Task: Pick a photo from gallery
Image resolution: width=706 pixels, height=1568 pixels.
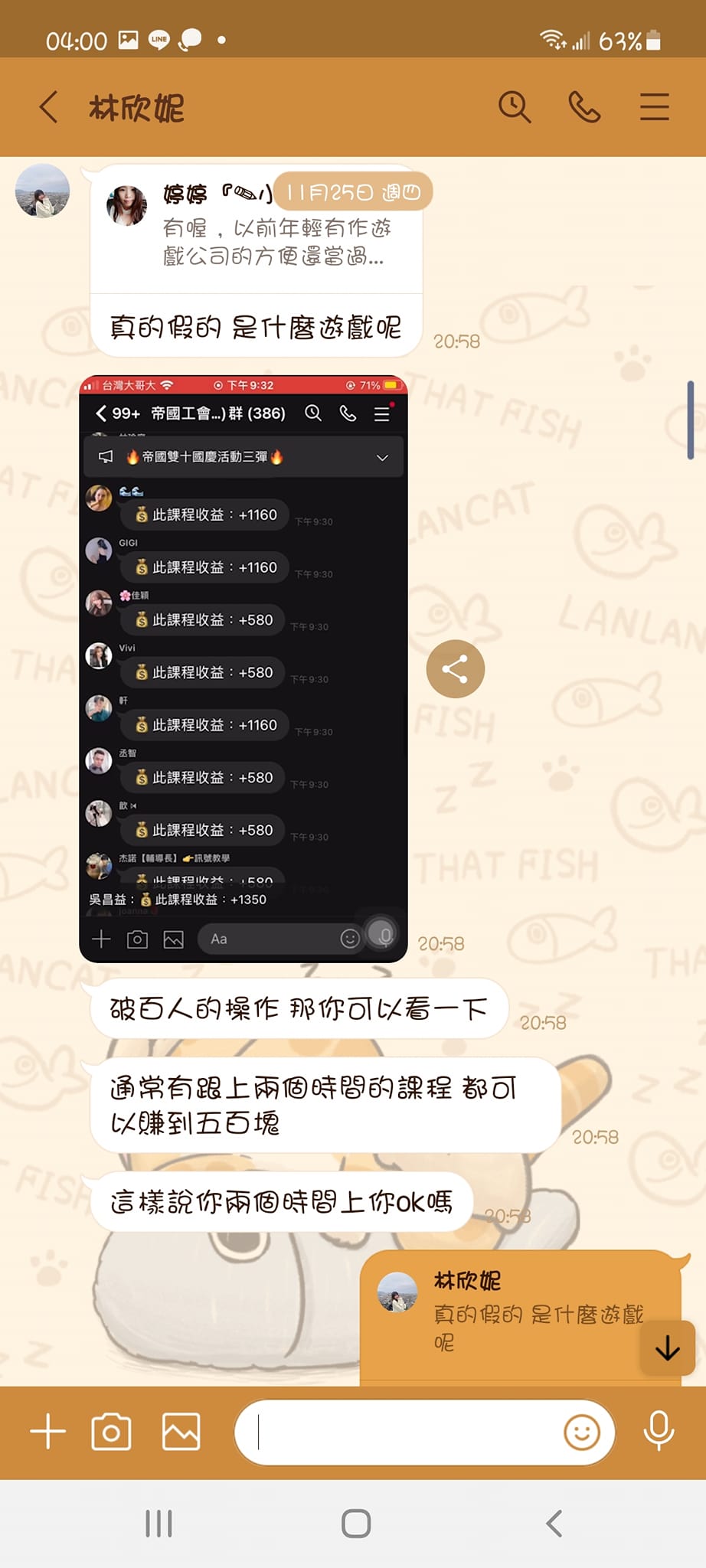Action: point(181,1432)
